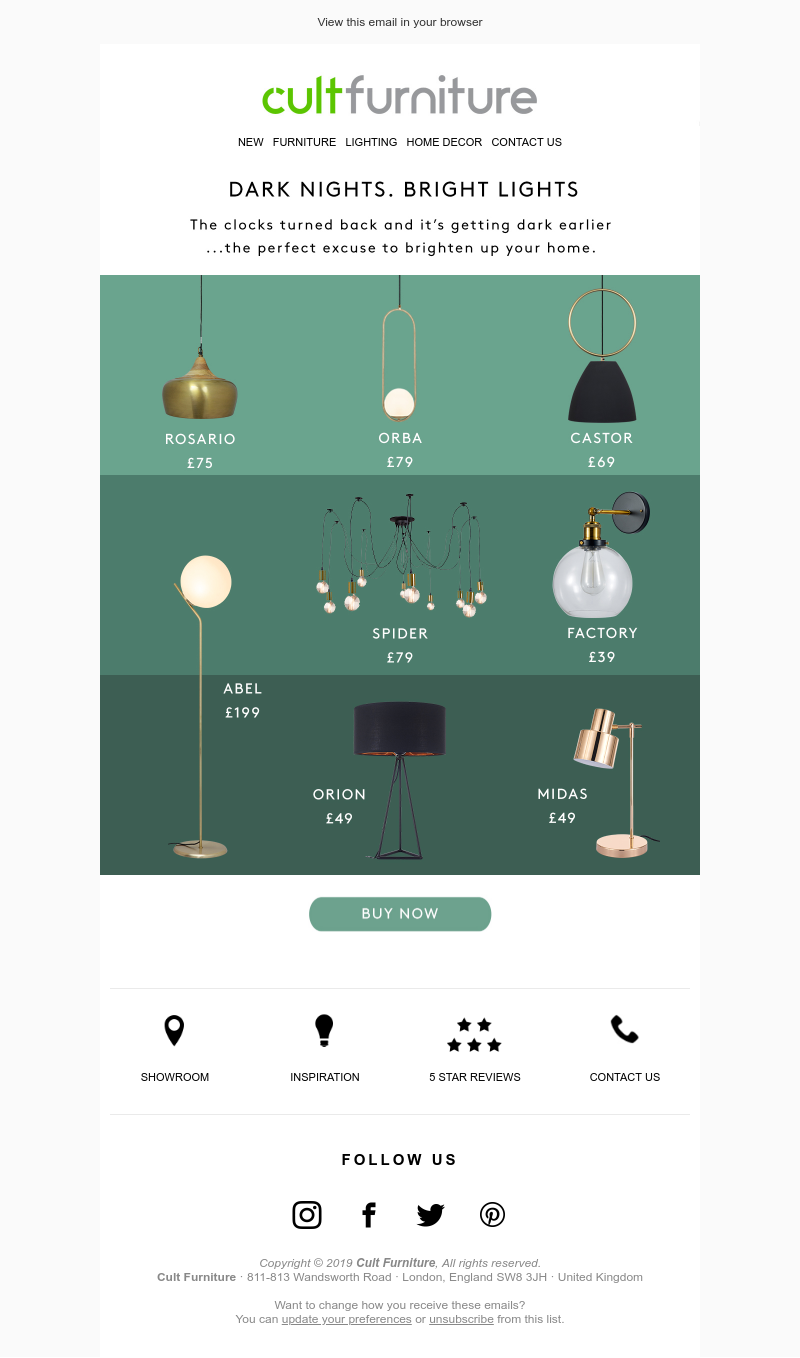Viewport: 800px width, 1358px height.
Task: Tap CONTACT US in the top menu
Action: pyautogui.click(x=526, y=142)
